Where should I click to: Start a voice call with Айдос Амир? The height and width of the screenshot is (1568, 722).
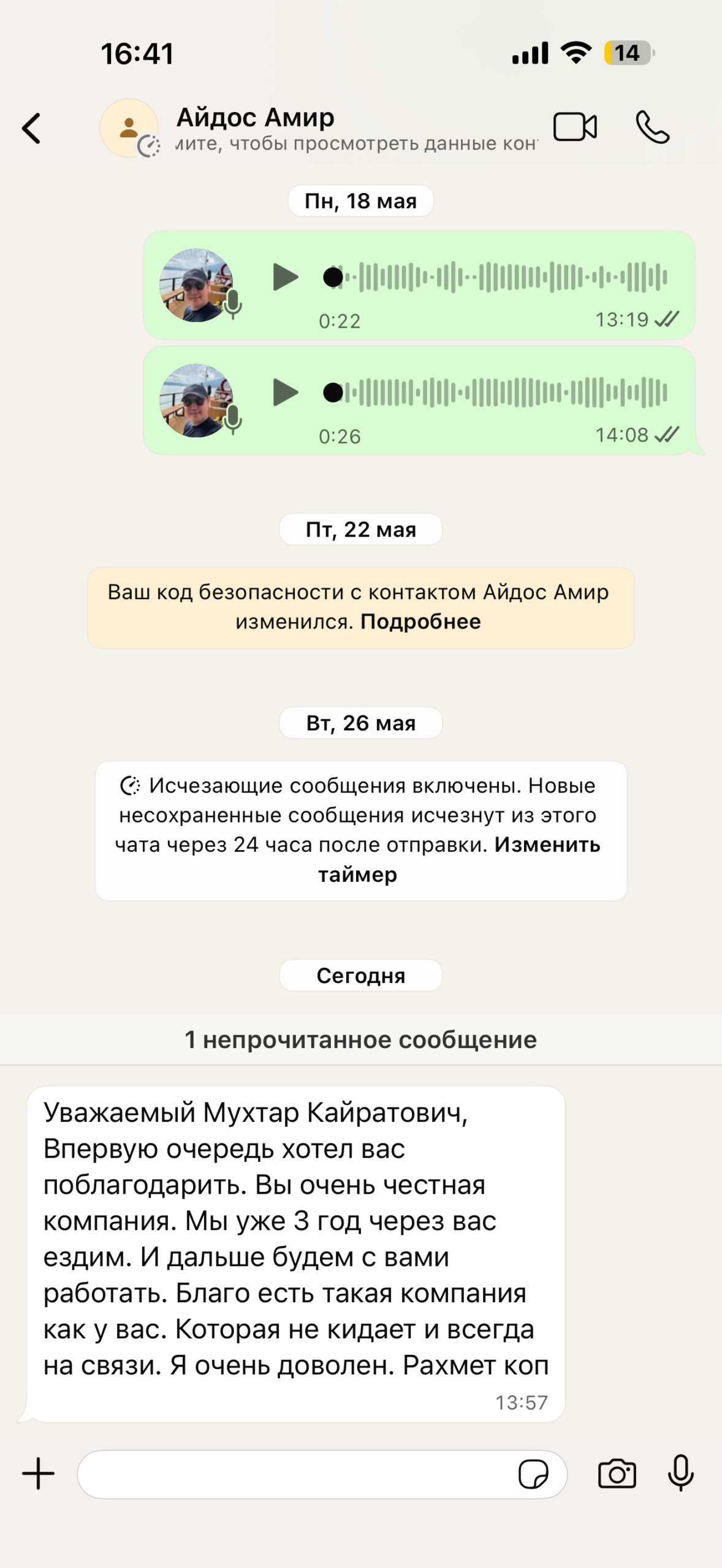(x=652, y=127)
